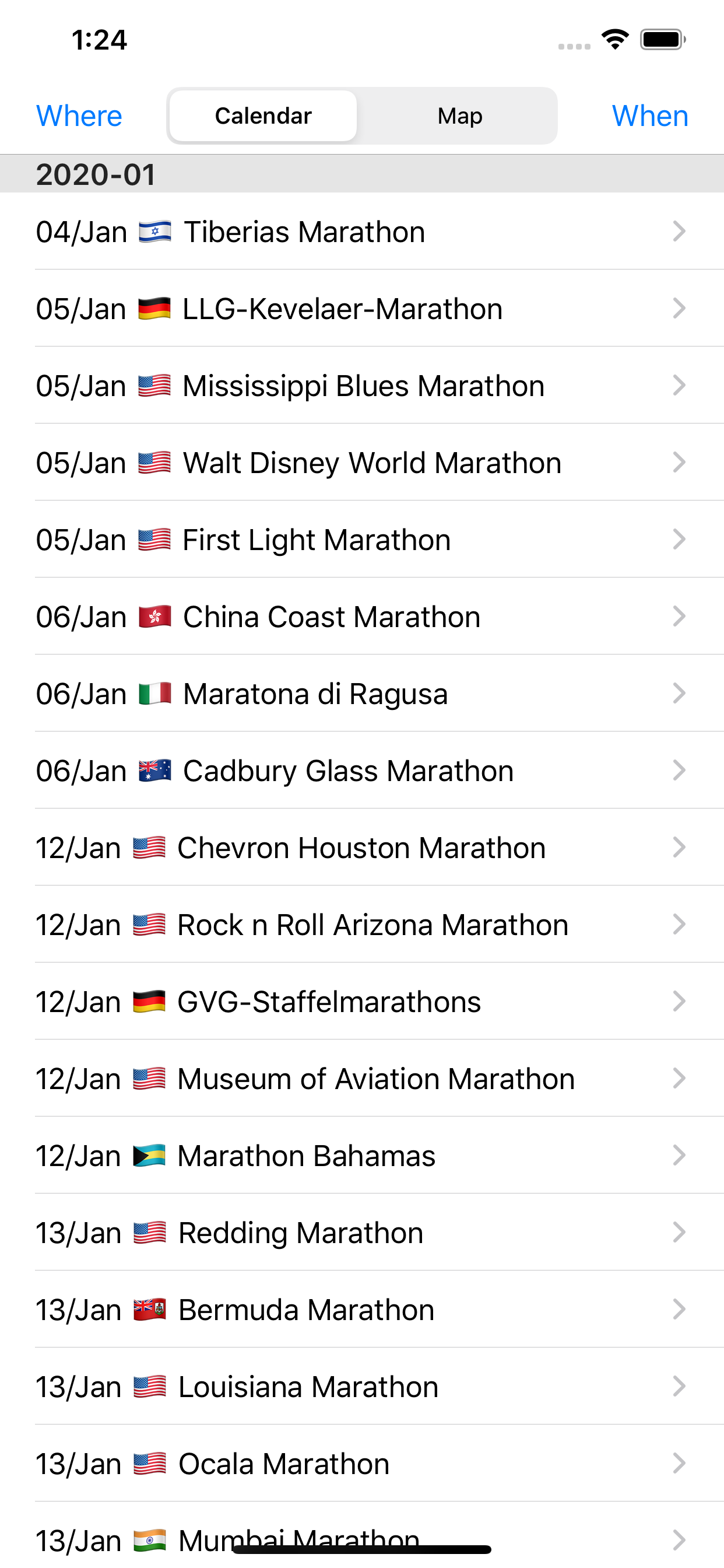Switch to the Map view

point(459,116)
